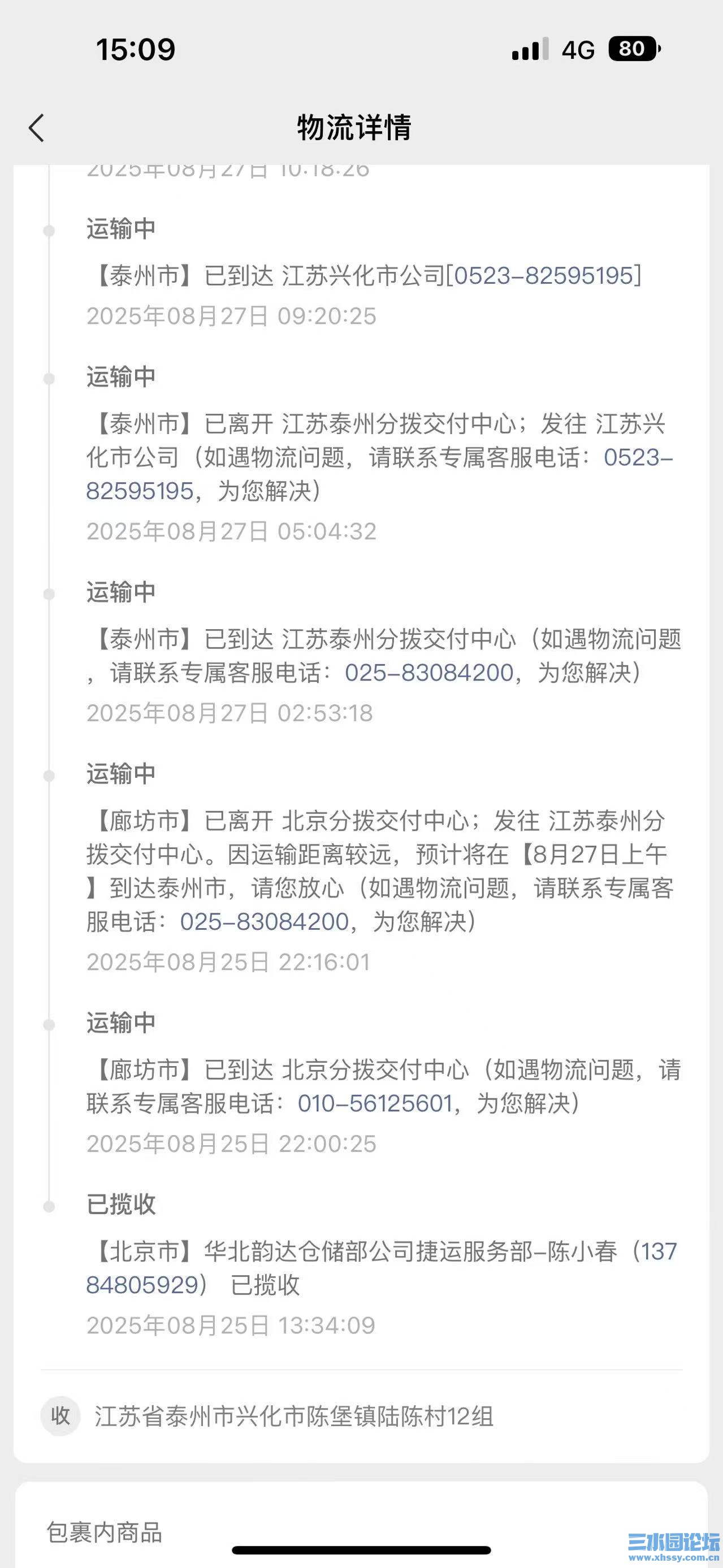Go back from 物流详情 page
Screen dimensions: 723x1568
37,128
